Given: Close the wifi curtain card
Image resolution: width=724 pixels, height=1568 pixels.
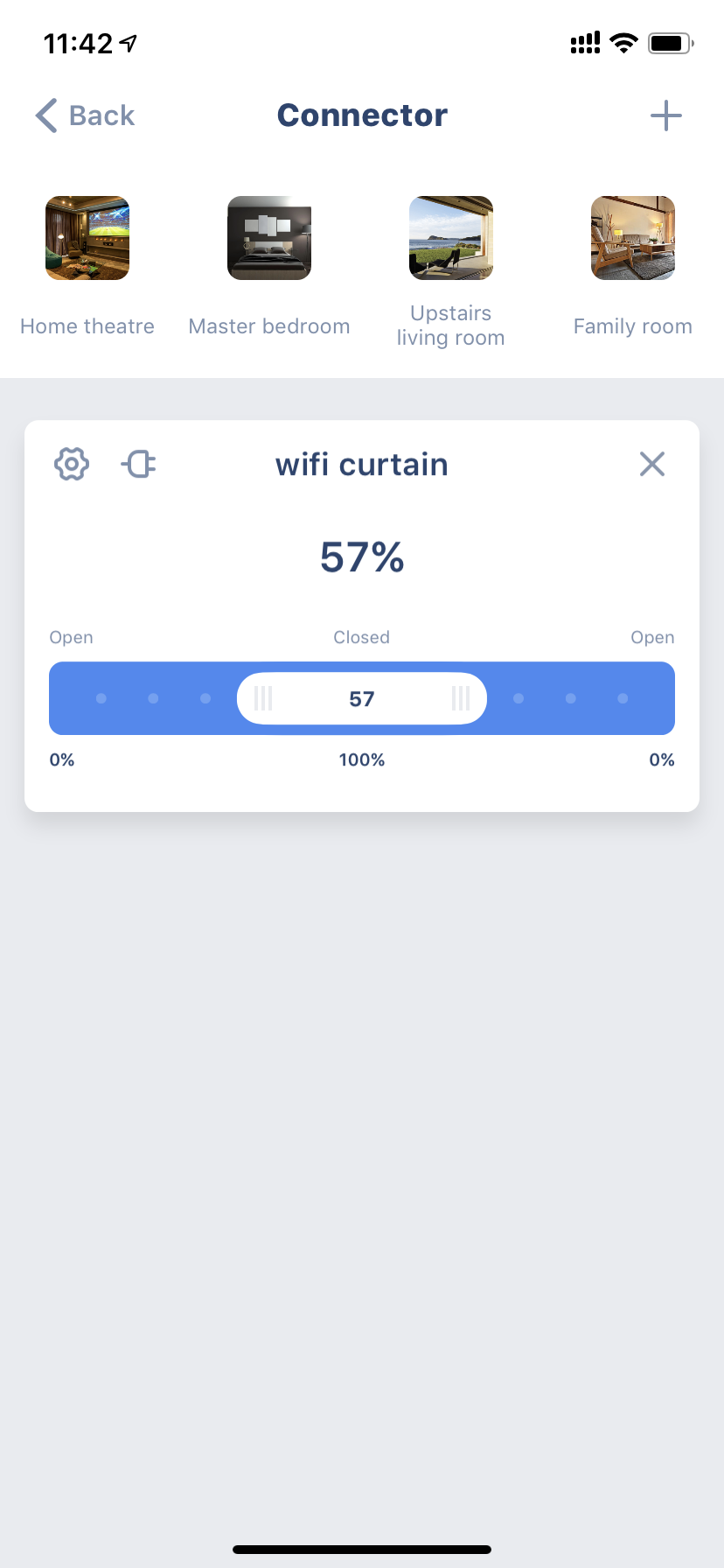Looking at the screenshot, I should pos(652,464).
